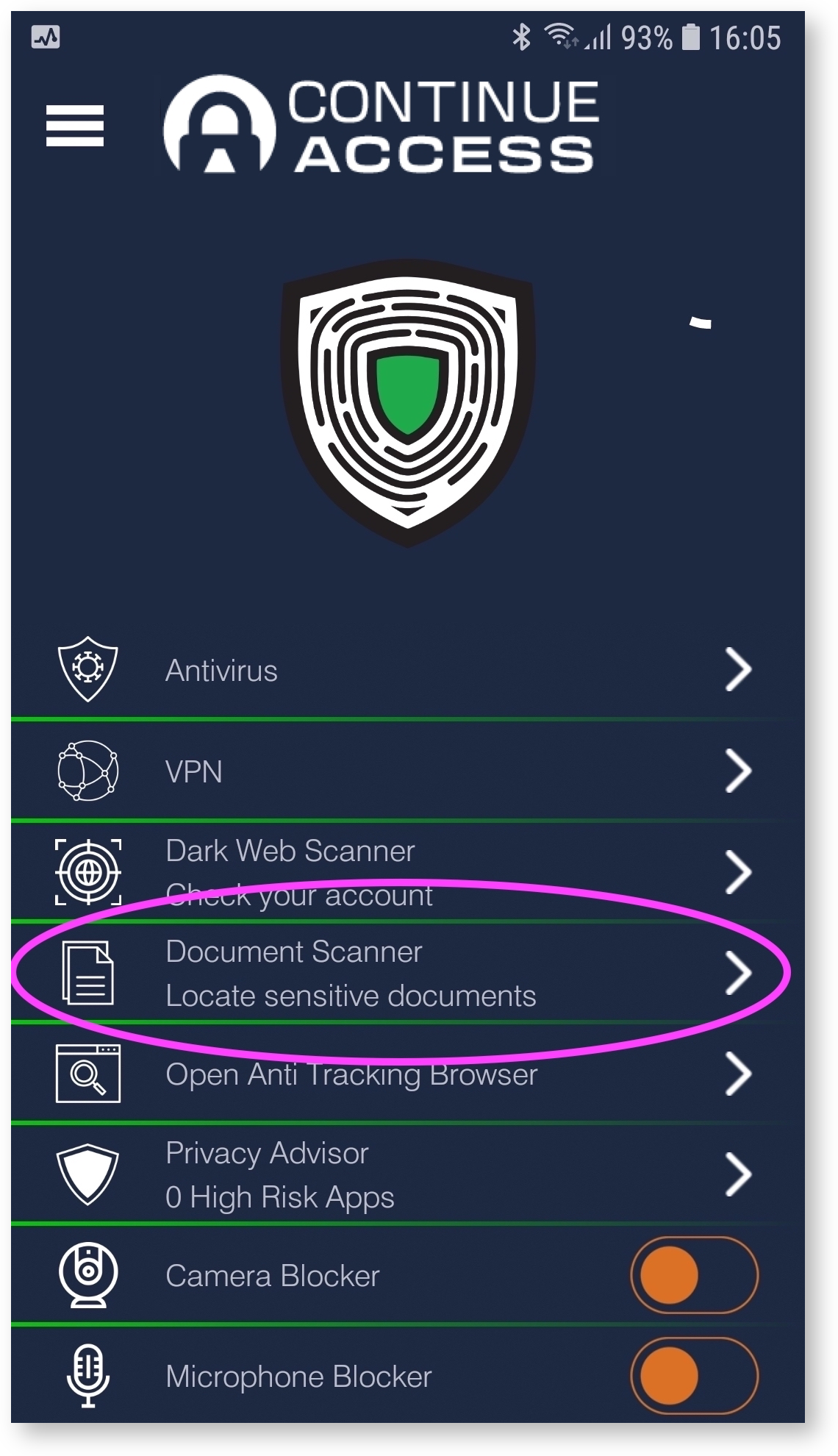The height and width of the screenshot is (1456, 838).
Task: Open Document Scanner to locate sensitive documents
Action: coord(404,973)
